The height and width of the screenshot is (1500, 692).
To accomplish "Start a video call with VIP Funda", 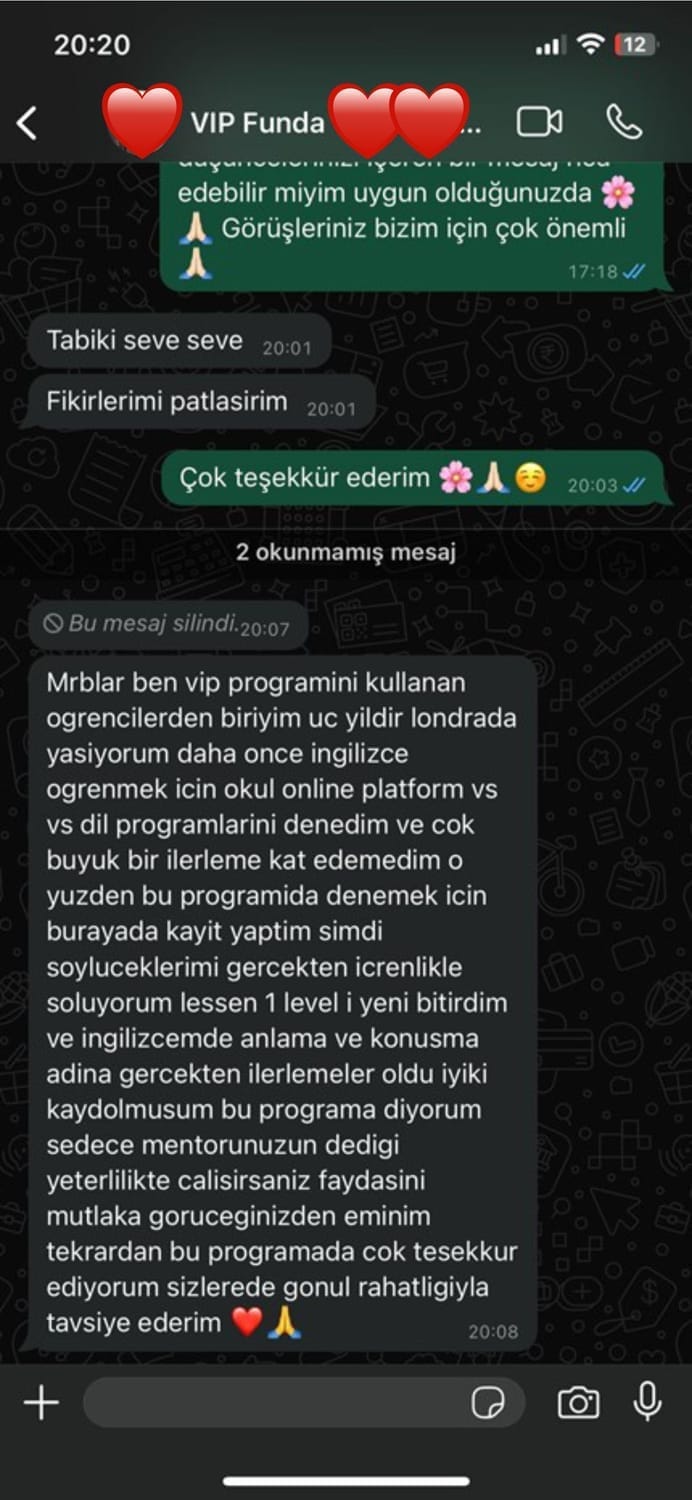I will tap(539, 122).
